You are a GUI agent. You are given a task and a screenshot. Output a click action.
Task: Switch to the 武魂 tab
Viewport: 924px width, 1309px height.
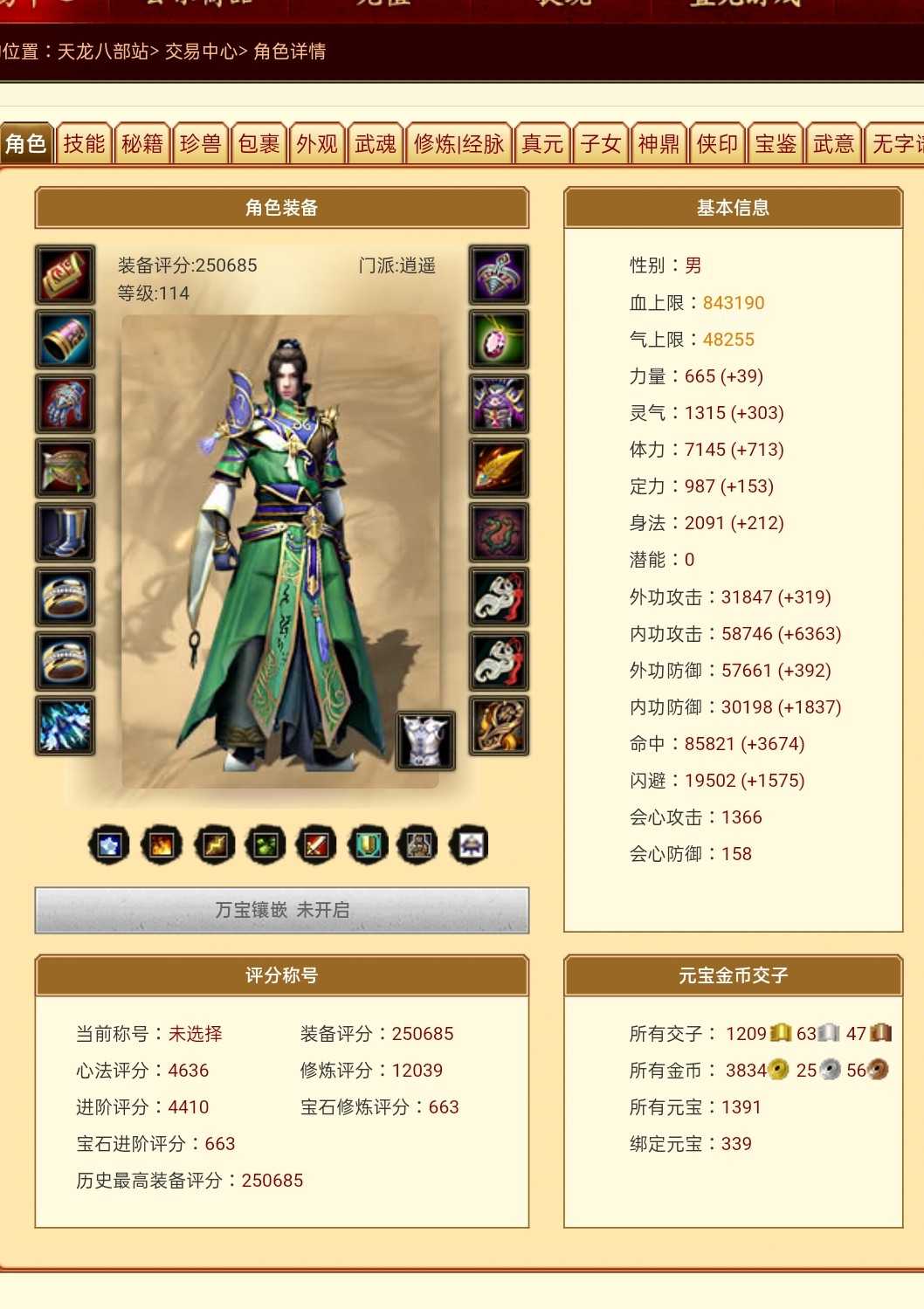coord(376,143)
